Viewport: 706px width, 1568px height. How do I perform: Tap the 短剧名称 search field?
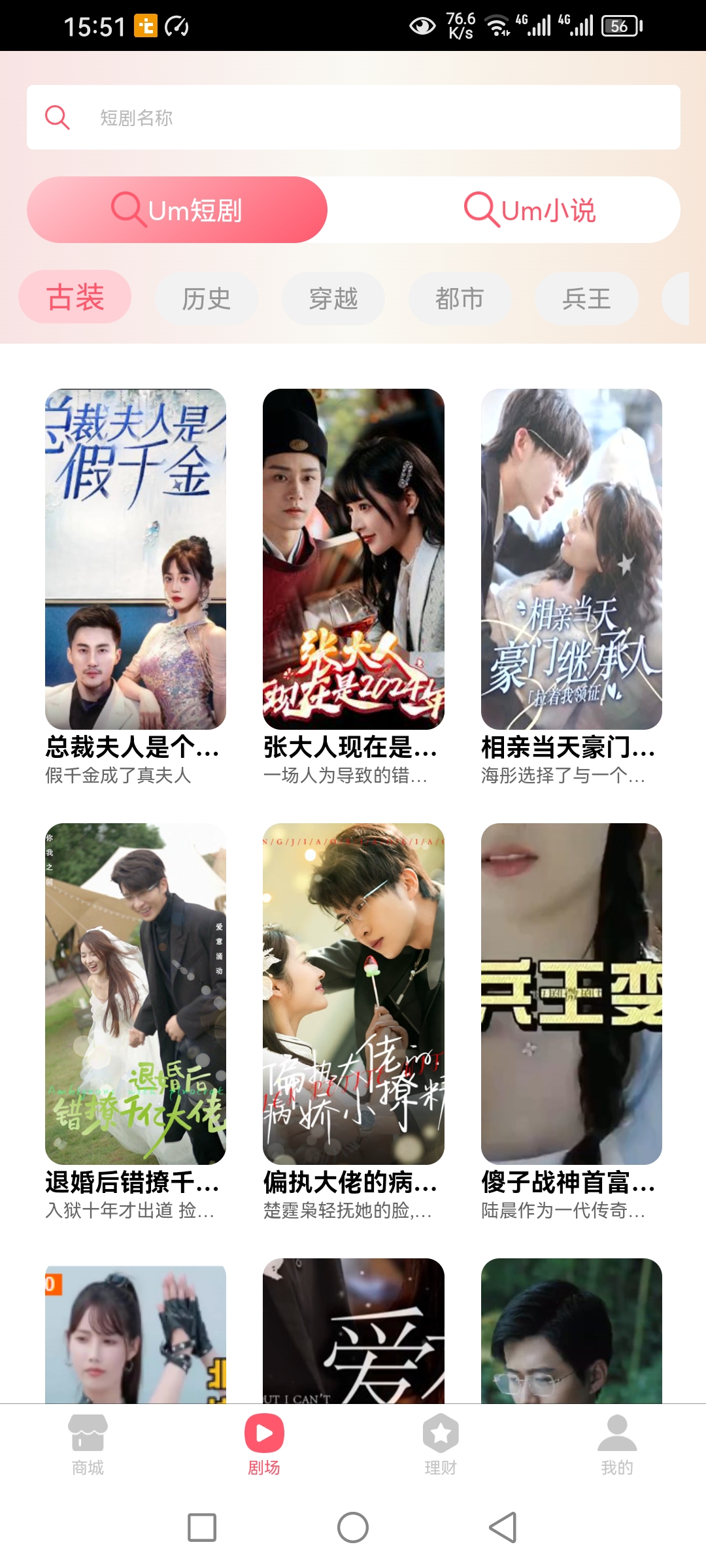pos(353,118)
